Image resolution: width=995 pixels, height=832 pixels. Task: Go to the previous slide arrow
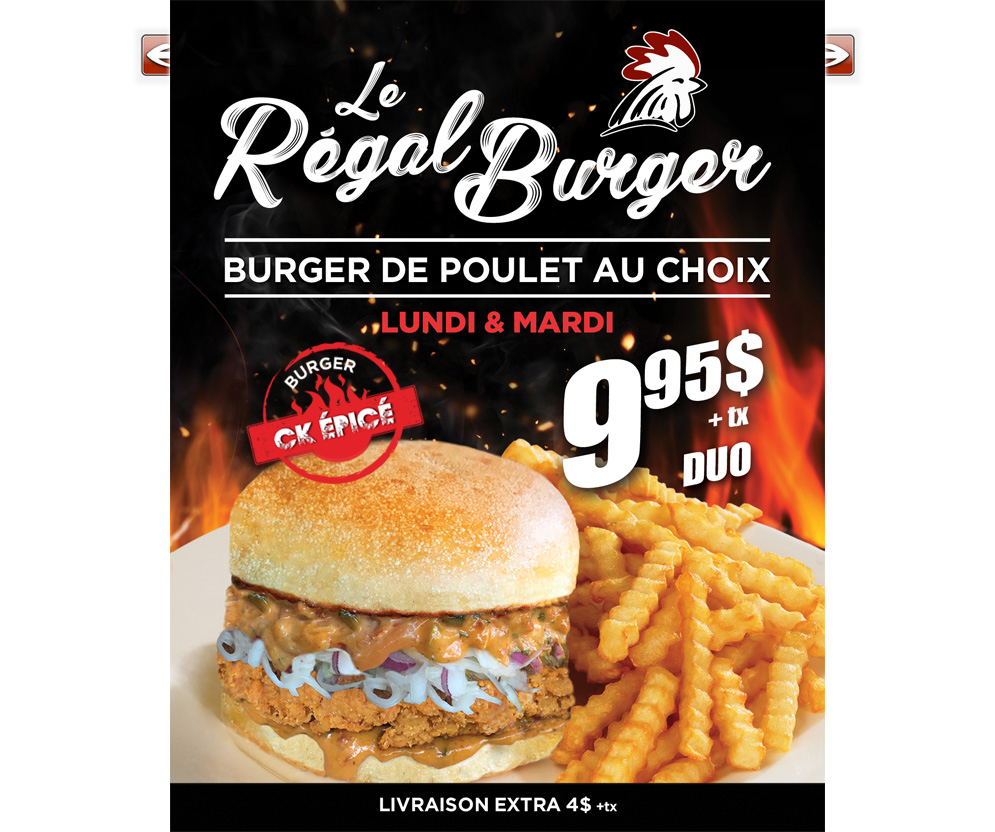(x=155, y=55)
